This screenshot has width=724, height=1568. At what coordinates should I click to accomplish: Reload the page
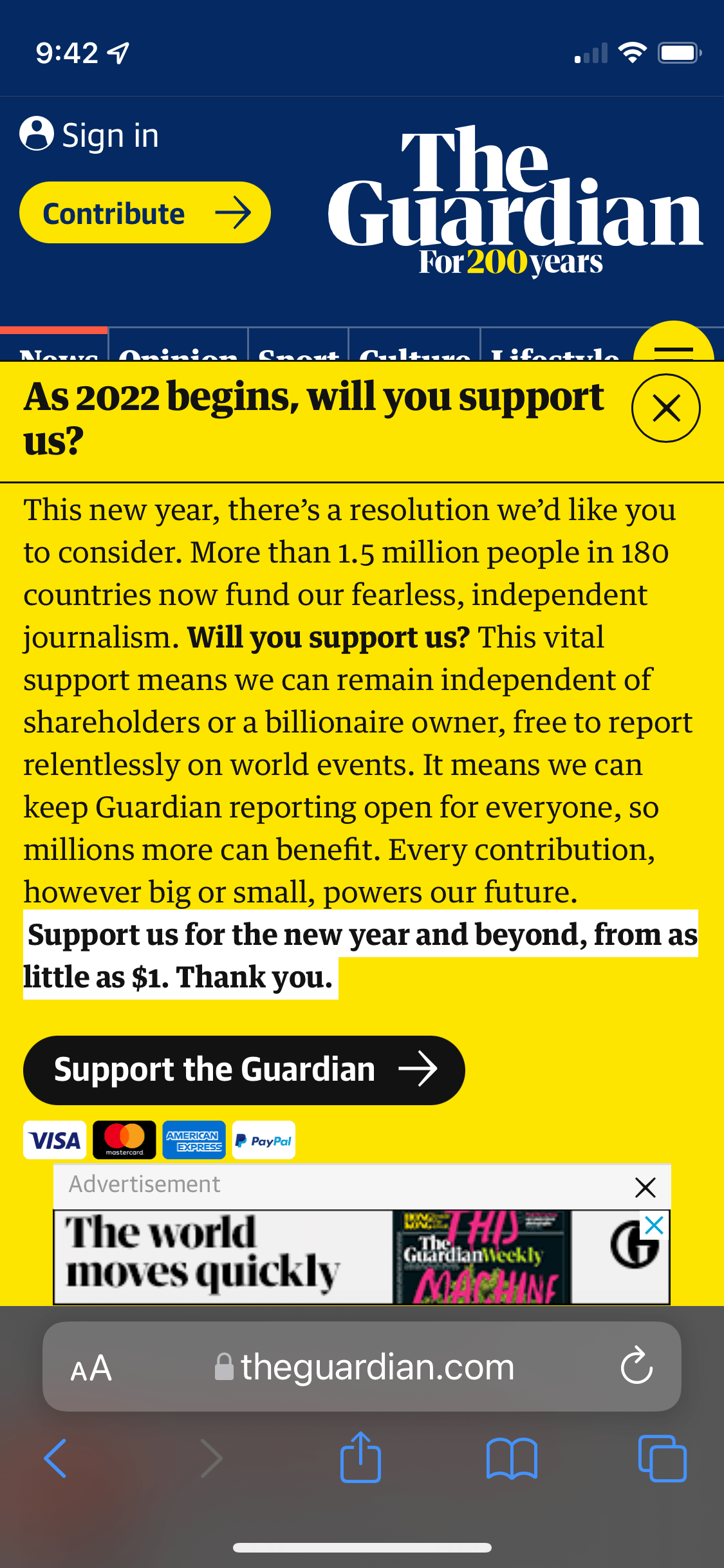click(x=636, y=1365)
